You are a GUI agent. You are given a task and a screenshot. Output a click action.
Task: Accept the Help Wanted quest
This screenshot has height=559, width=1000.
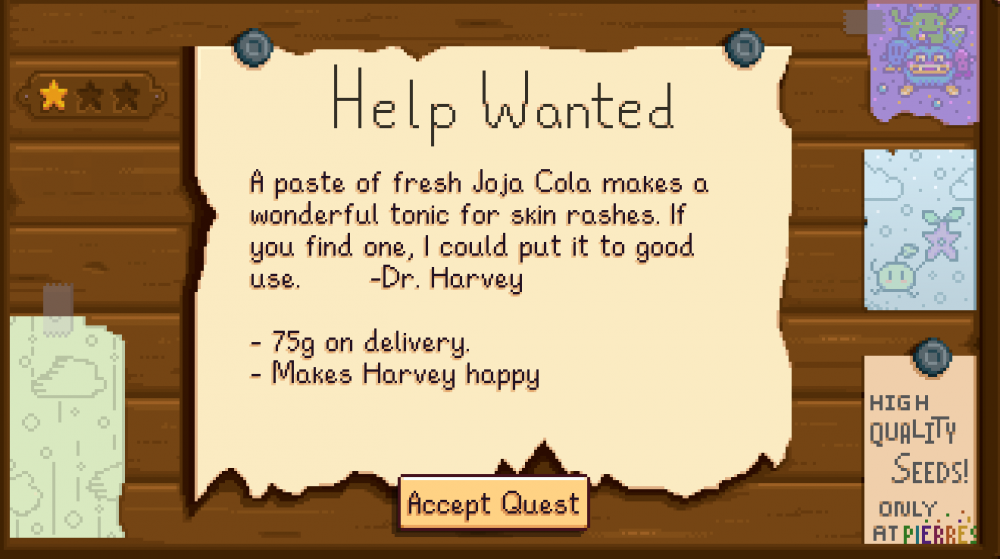click(x=493, y=503)
